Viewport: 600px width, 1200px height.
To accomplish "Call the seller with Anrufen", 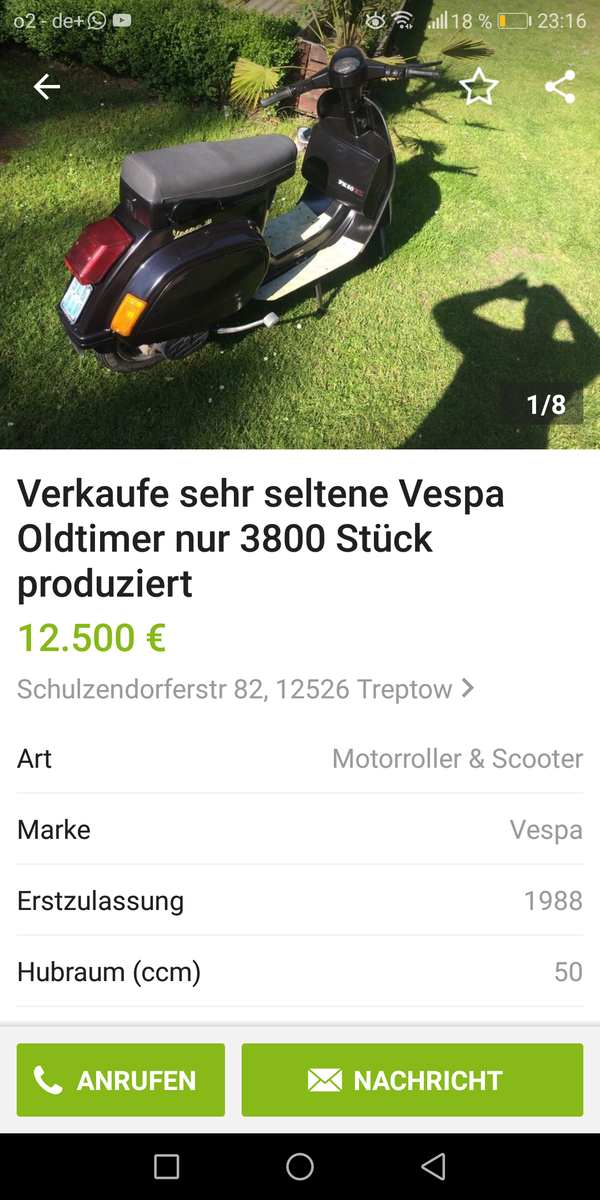I will [121, 1080].
